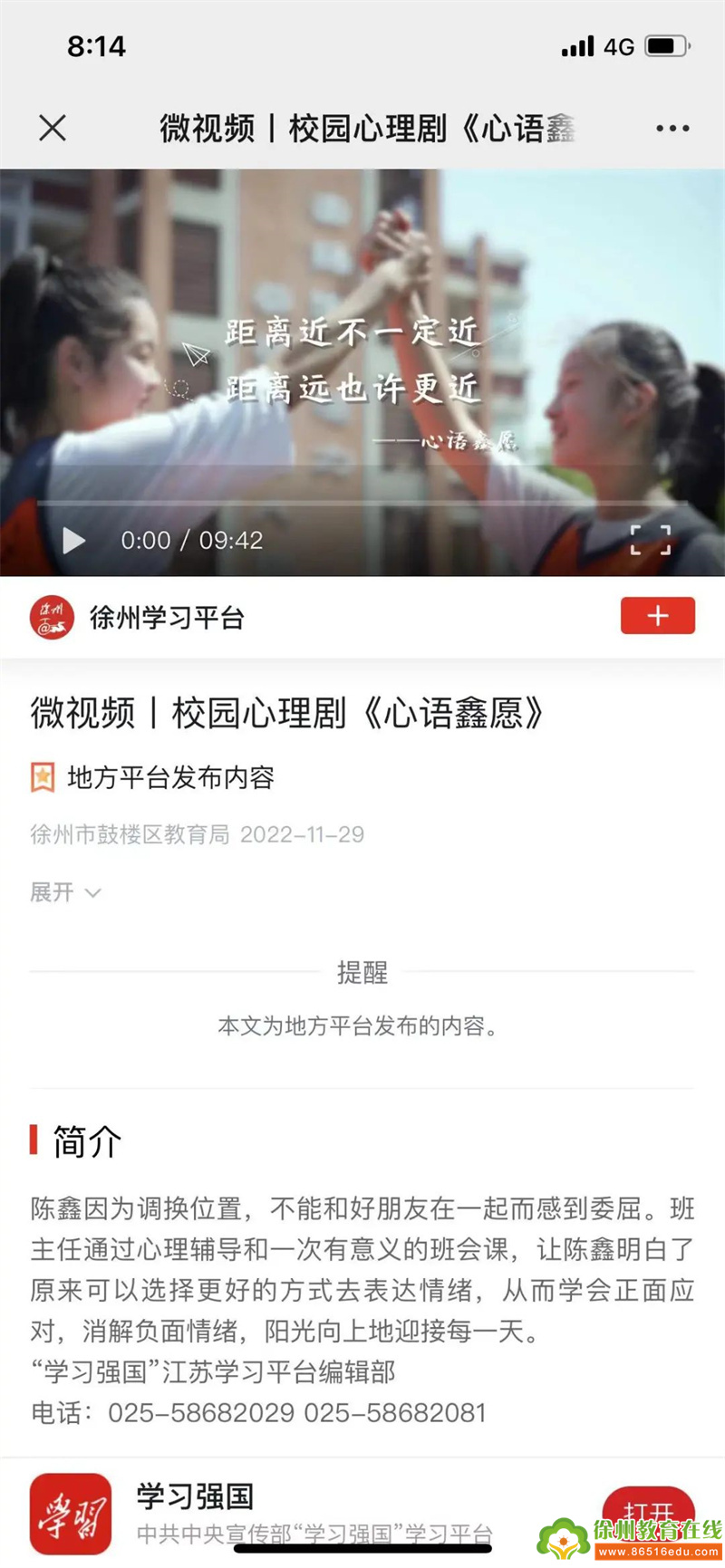Expand details with 展开

pos(65,892)
